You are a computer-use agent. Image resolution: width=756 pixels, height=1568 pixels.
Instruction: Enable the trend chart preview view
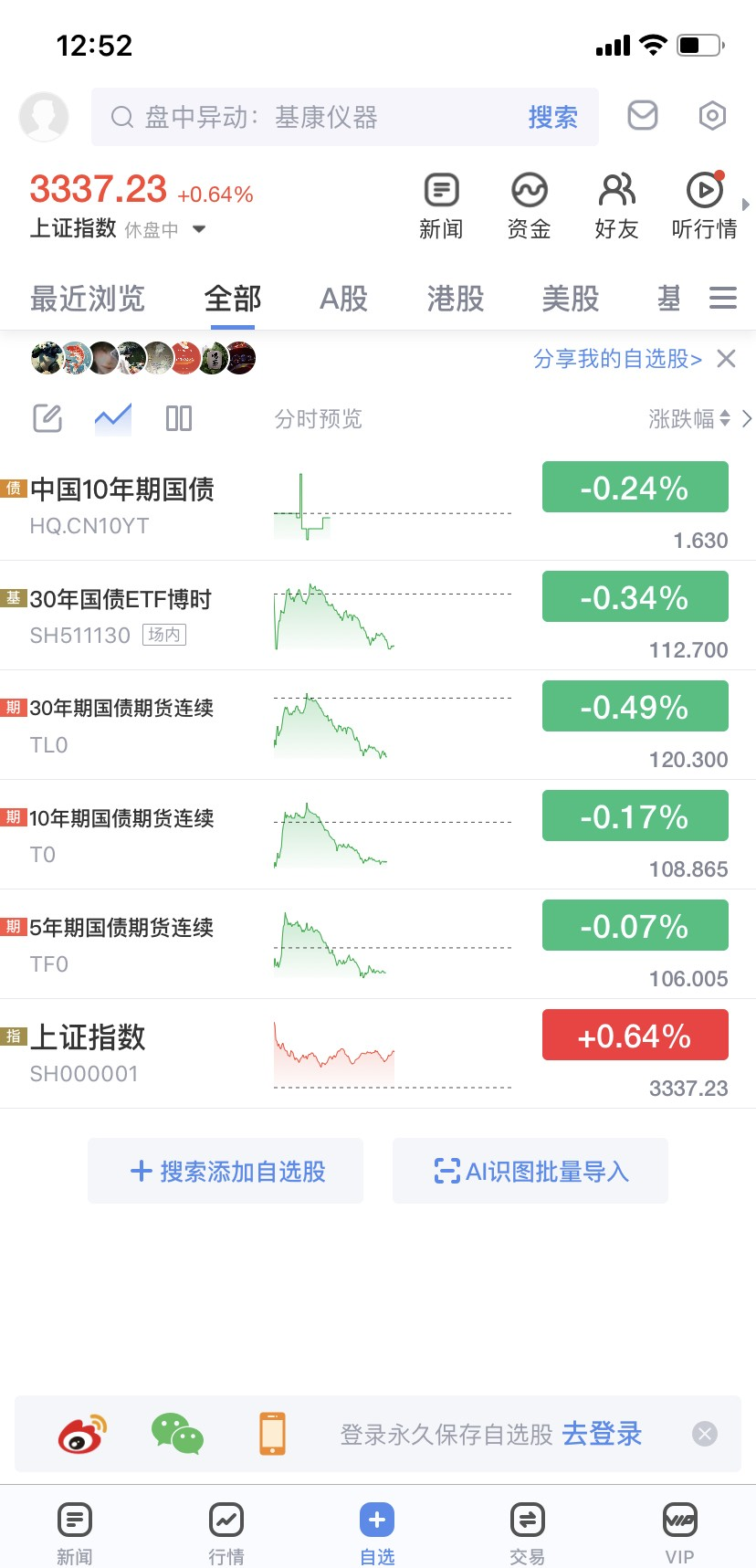[x=112, y=417]
